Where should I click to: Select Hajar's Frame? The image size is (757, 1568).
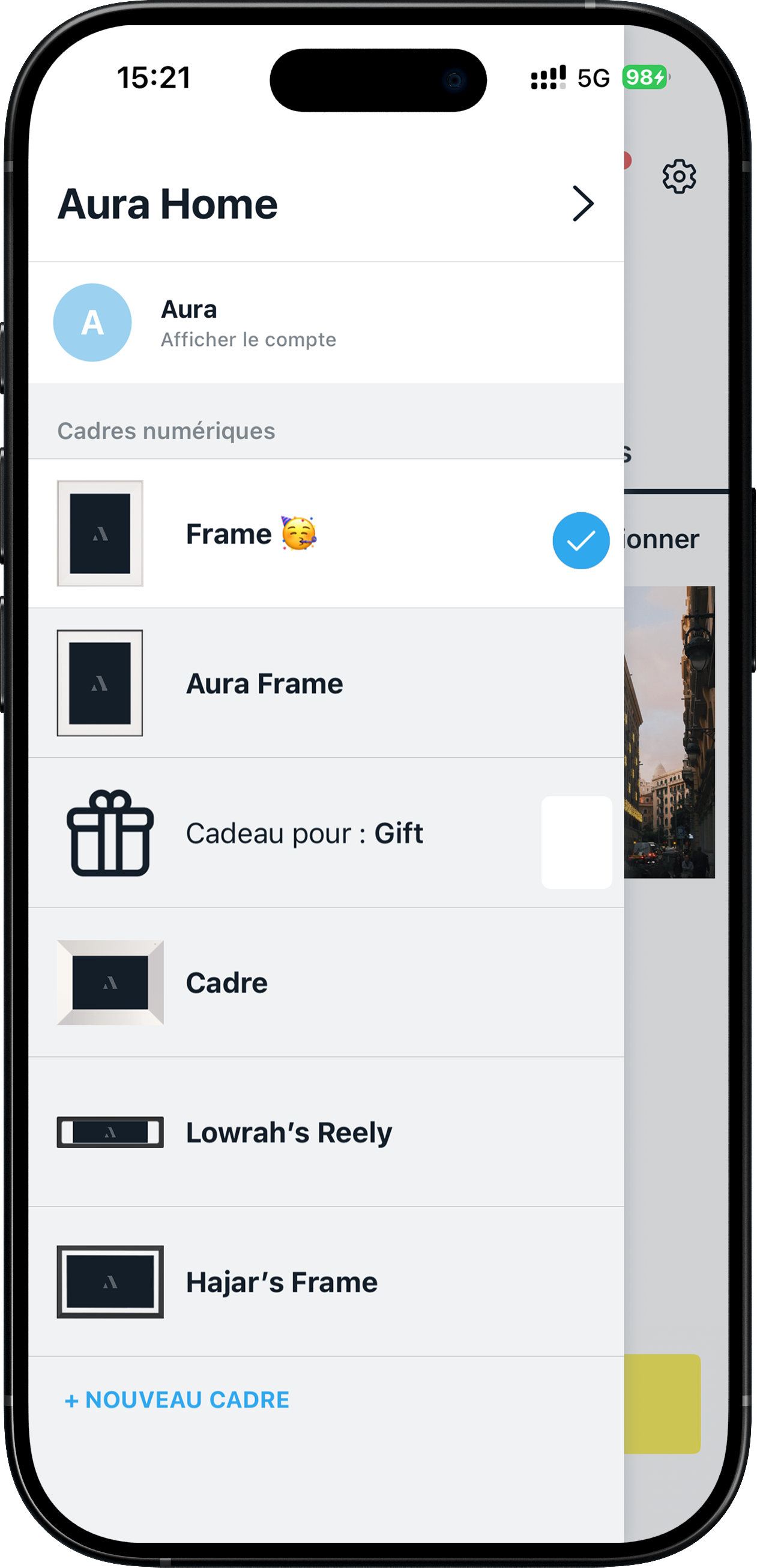[281, 1283]
